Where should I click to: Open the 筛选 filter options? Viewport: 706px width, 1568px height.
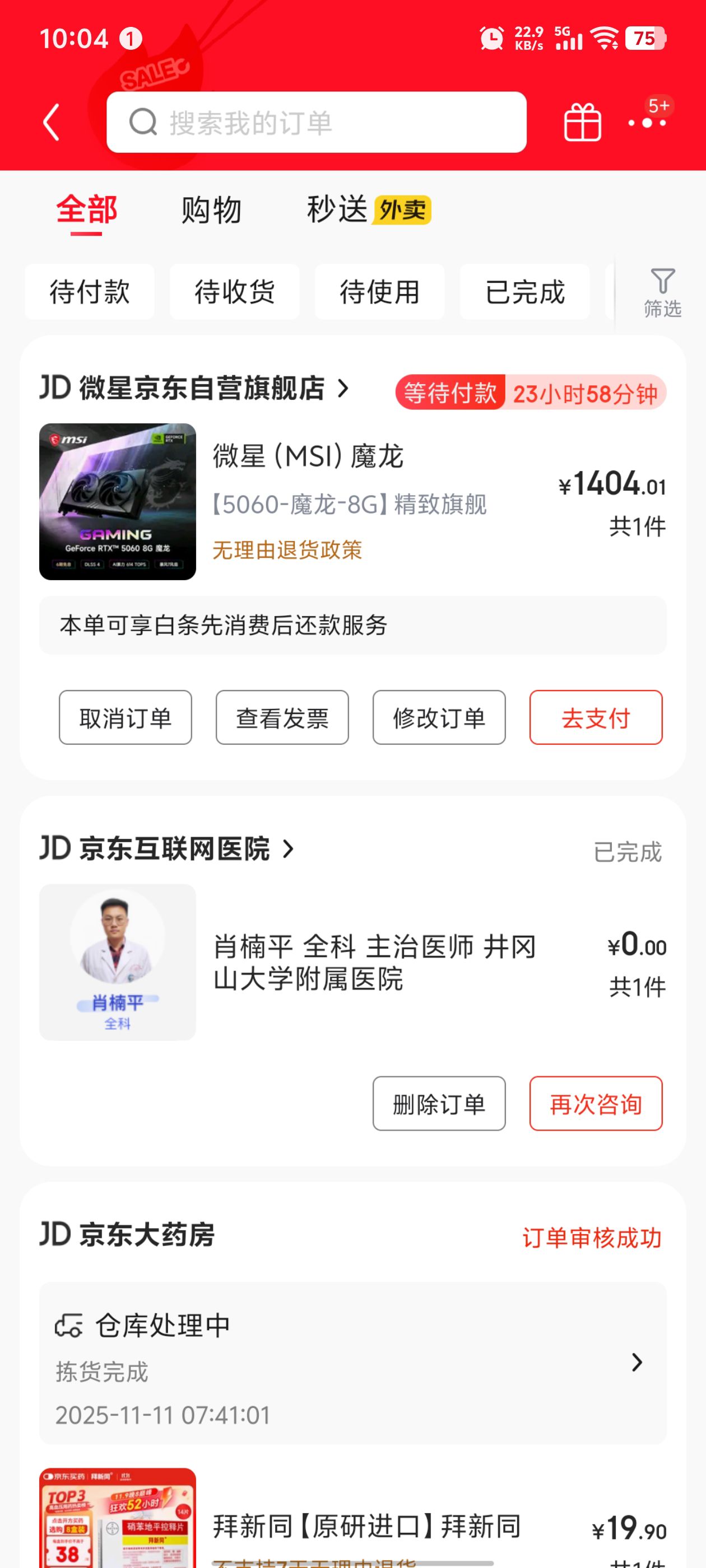(662, 293)
